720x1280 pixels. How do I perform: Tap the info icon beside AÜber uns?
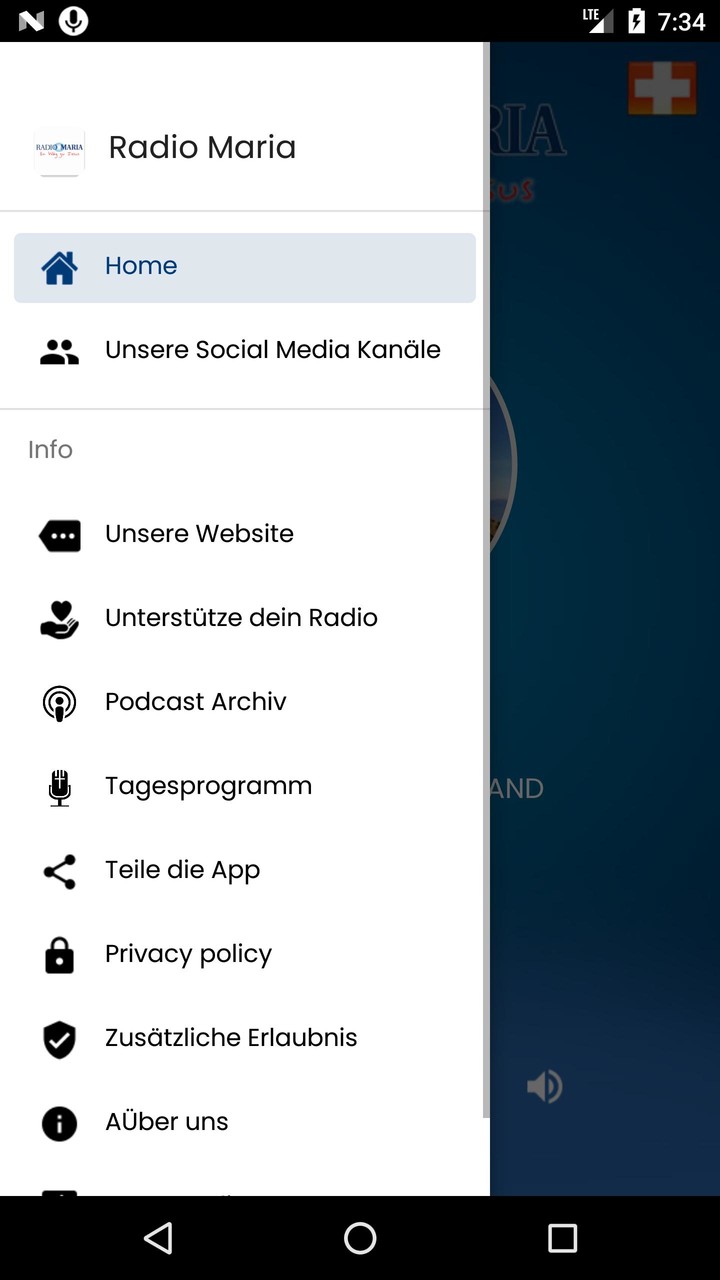point(59,1123)
